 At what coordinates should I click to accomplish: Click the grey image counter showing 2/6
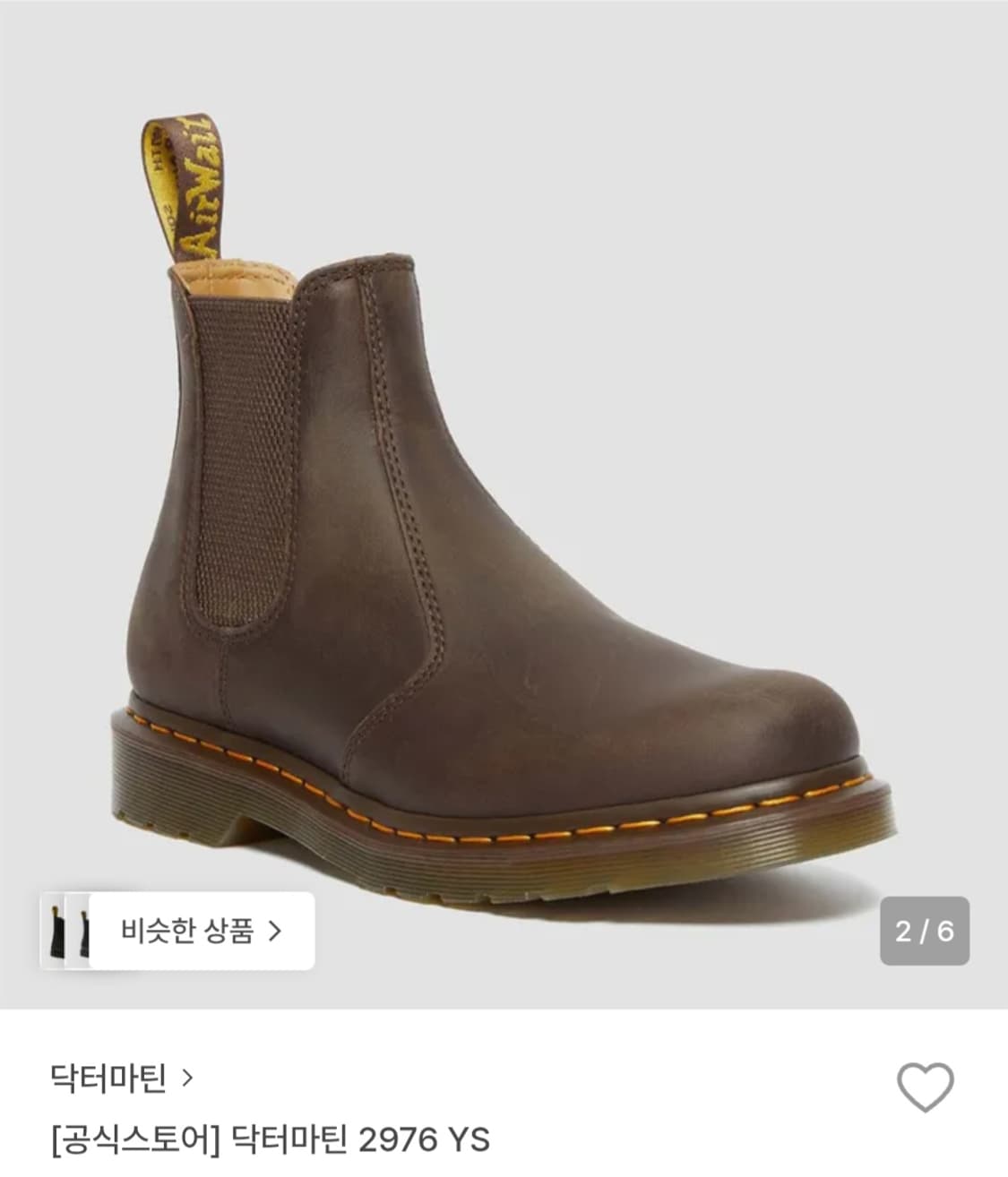click(926, 932)
